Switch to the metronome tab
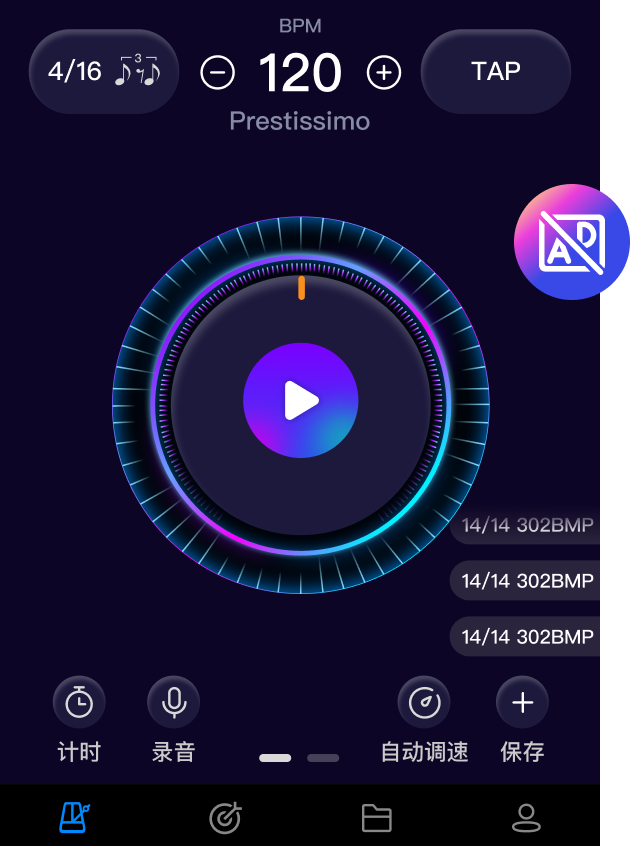The width and height of the screenshot is (630, 846). click(x=74, y=817)
